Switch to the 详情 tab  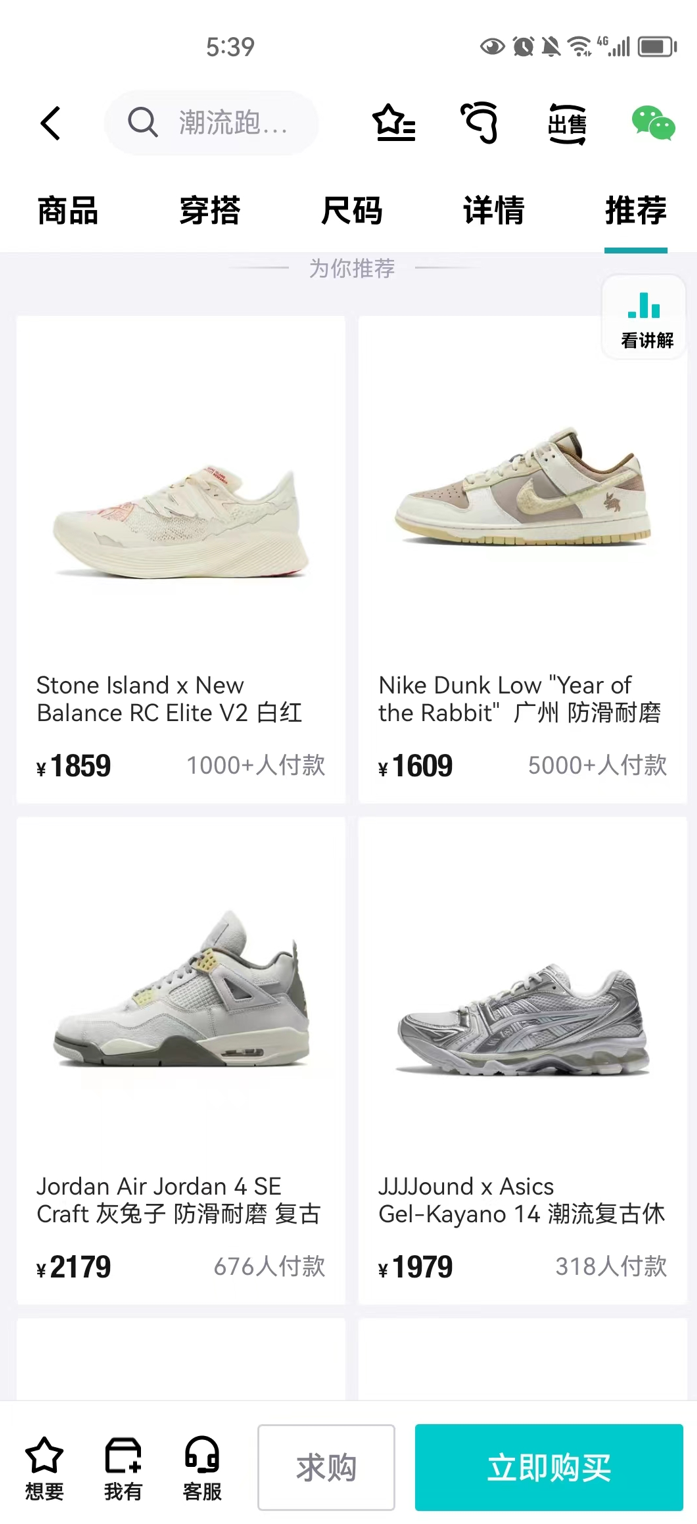494,211
